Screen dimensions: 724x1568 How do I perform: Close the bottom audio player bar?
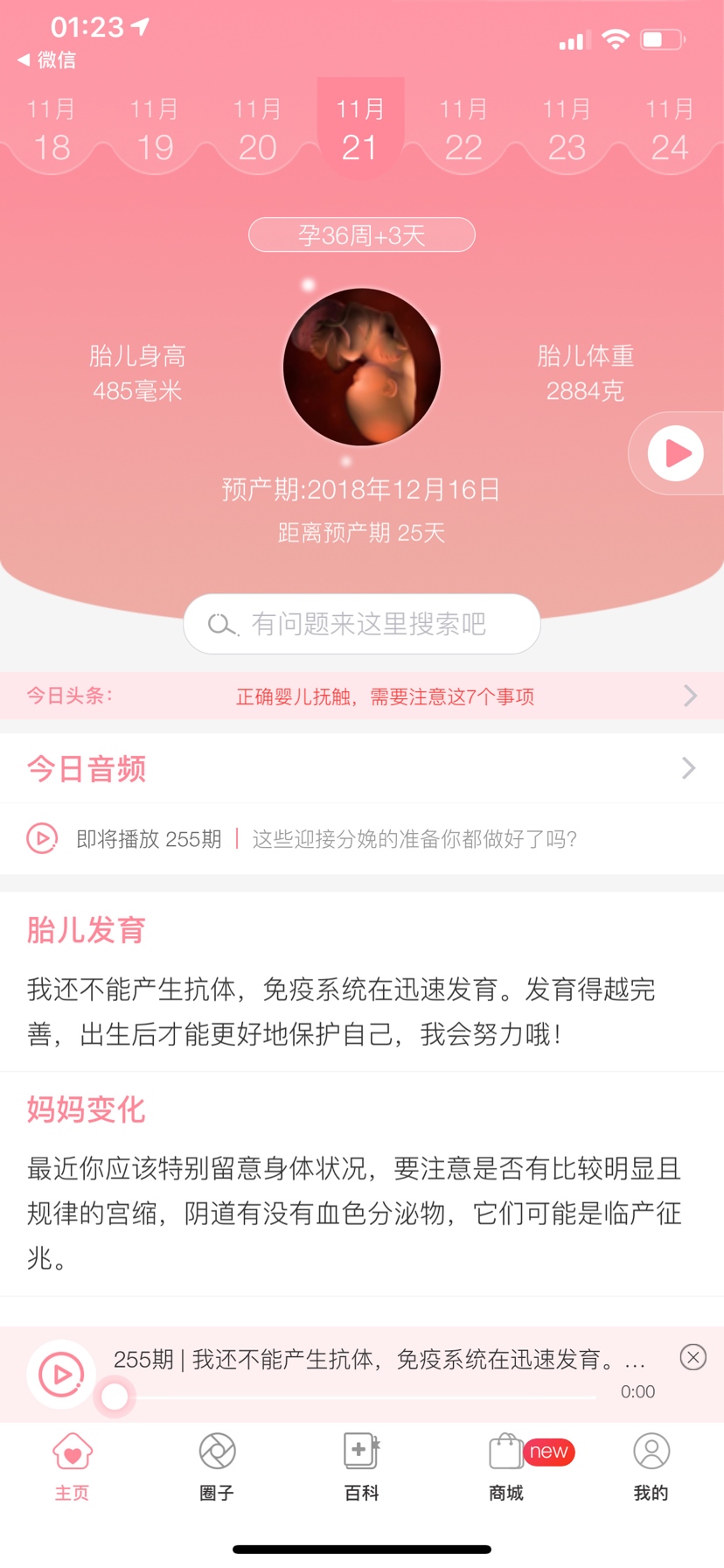coord(693,1357)
